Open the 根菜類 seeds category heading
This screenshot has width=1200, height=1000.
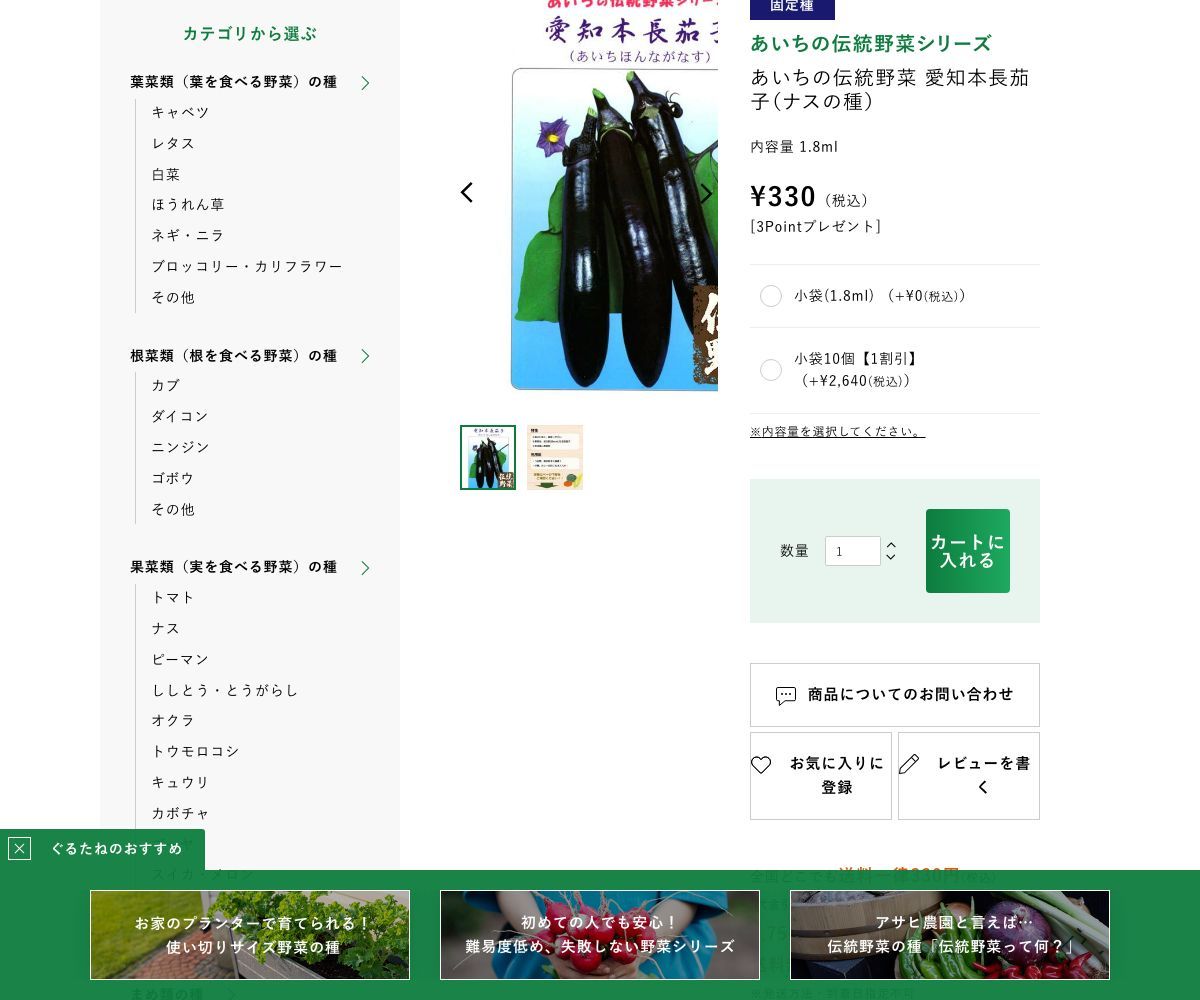tap(234, 356)
